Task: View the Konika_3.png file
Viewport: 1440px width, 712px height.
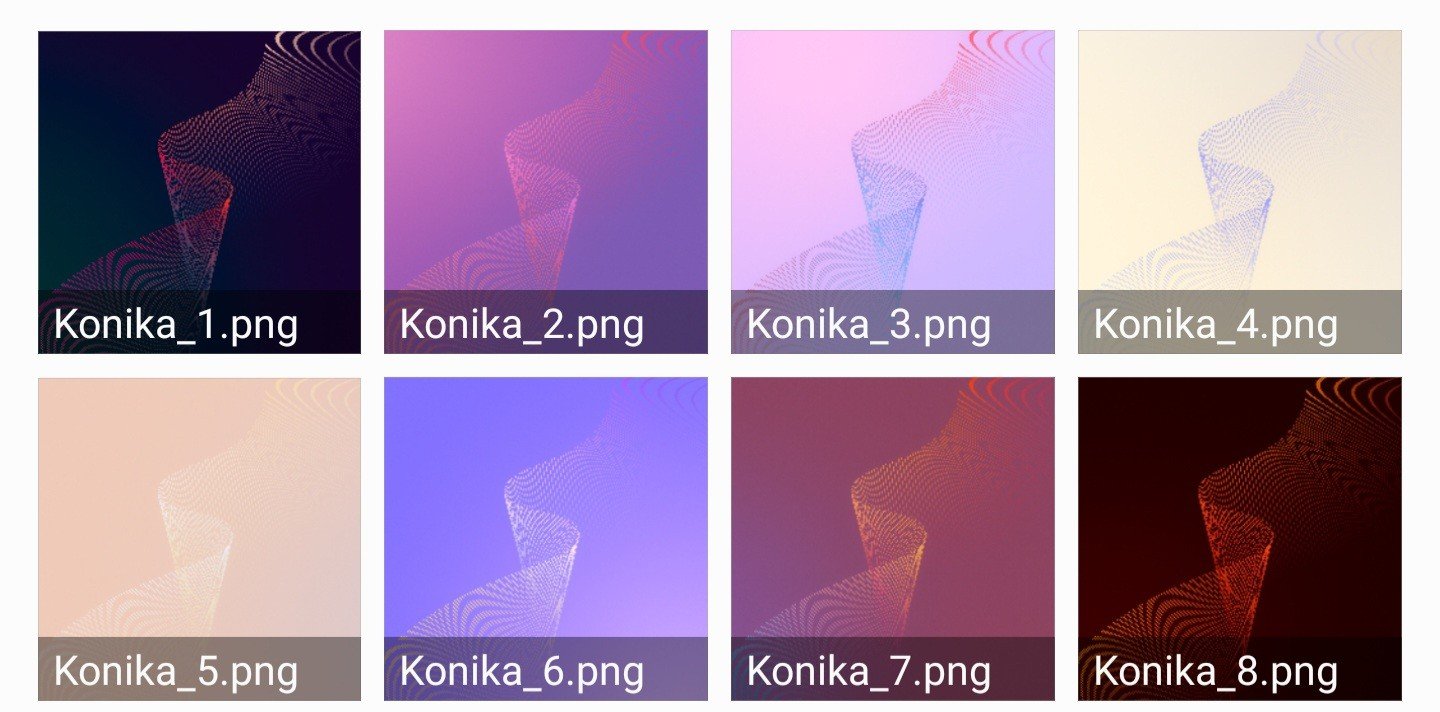Action: point(892,192)
